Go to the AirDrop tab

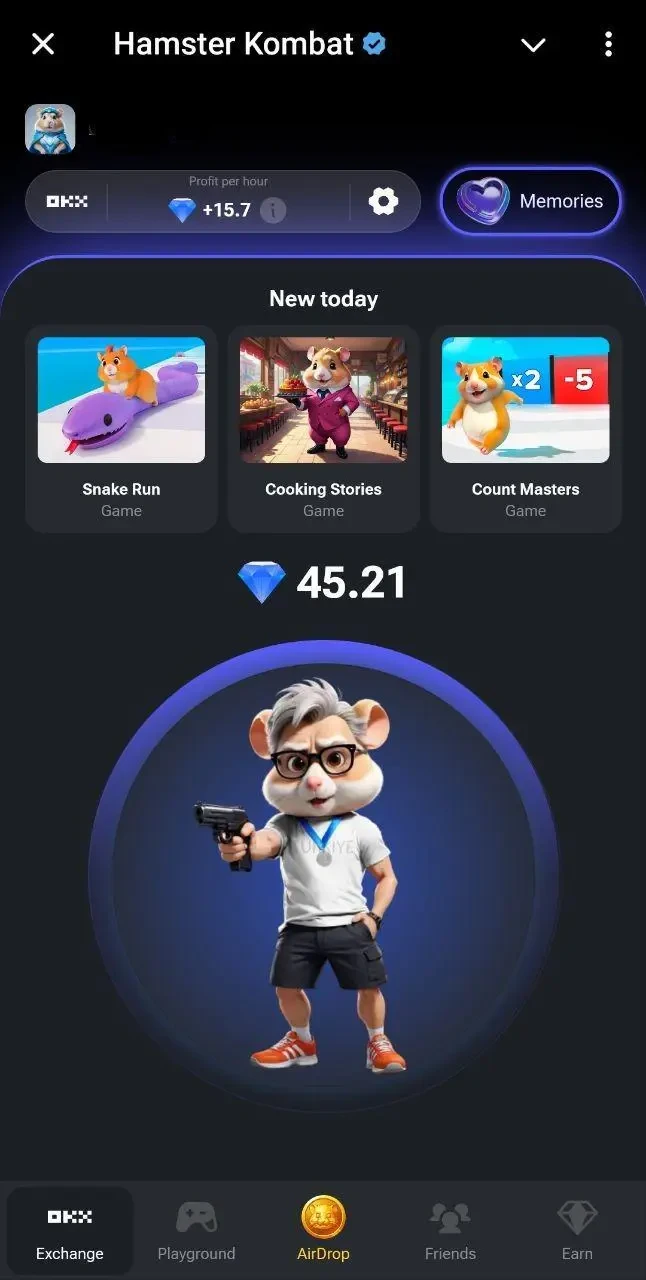[323, 1231]
